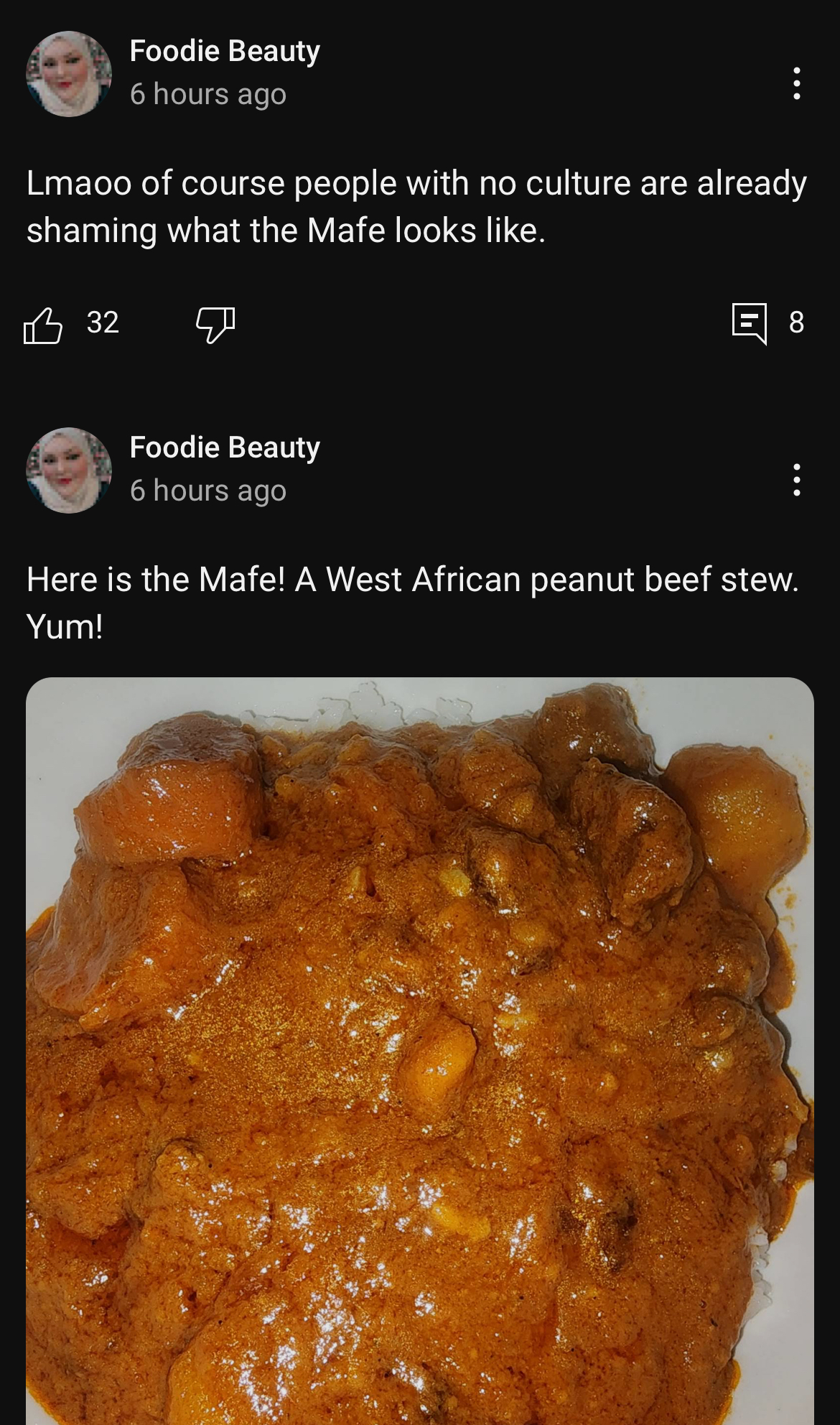
Task: Open overflow menu on 'Here is the Mafe' post
Action: [796, 480]
